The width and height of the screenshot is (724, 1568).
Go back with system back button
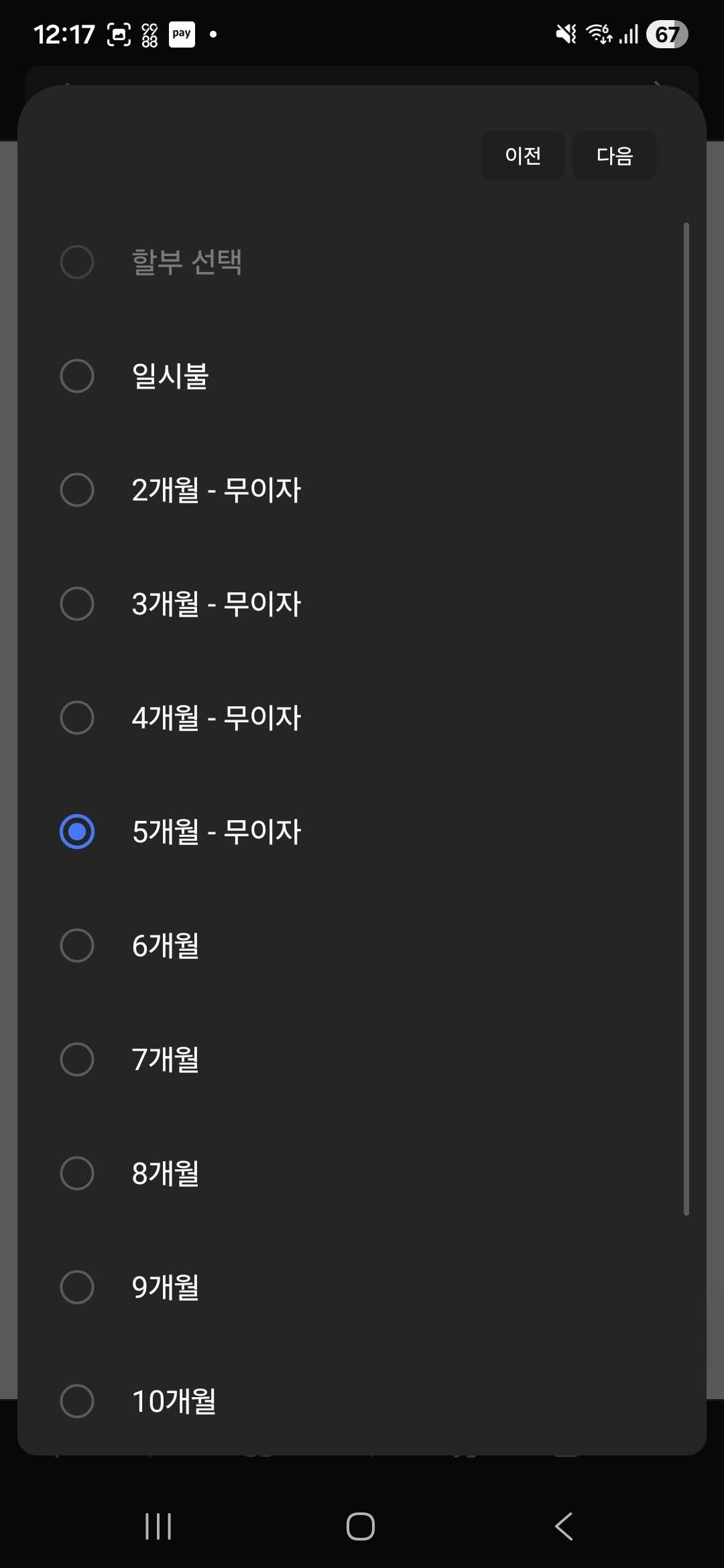tap(564, 1526)
